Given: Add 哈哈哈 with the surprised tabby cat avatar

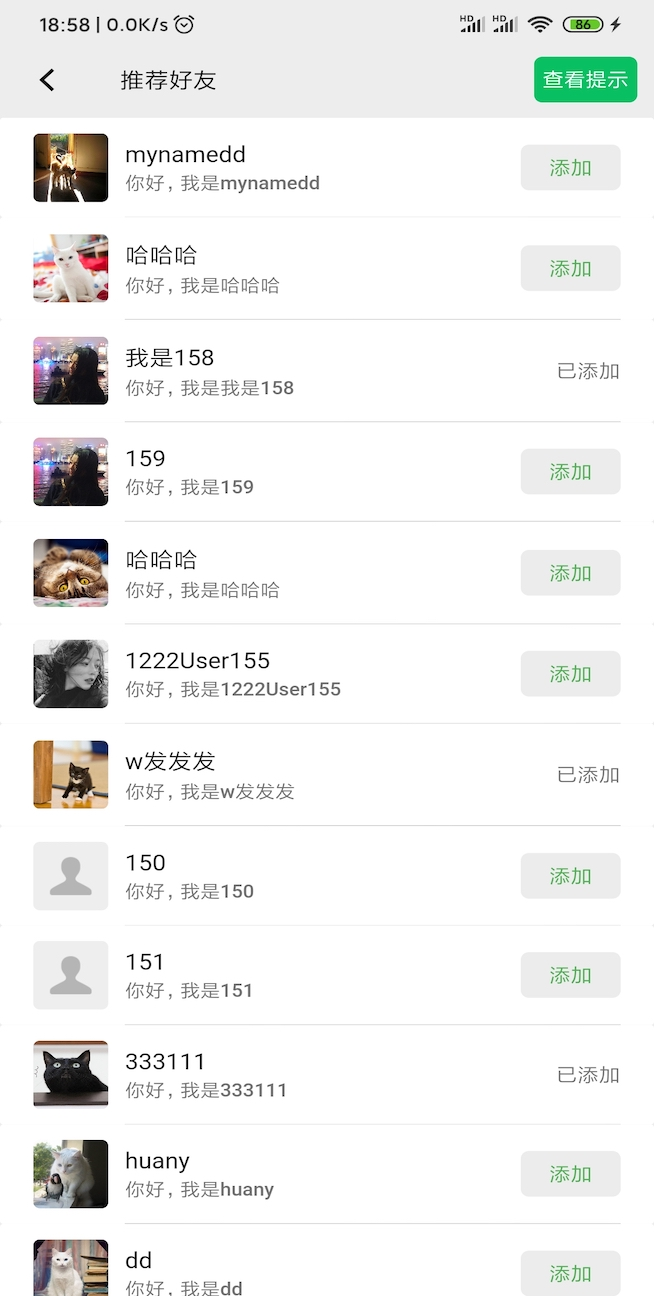Looking at the screenshot, I should pyautogui.click(x=570, y=573).
